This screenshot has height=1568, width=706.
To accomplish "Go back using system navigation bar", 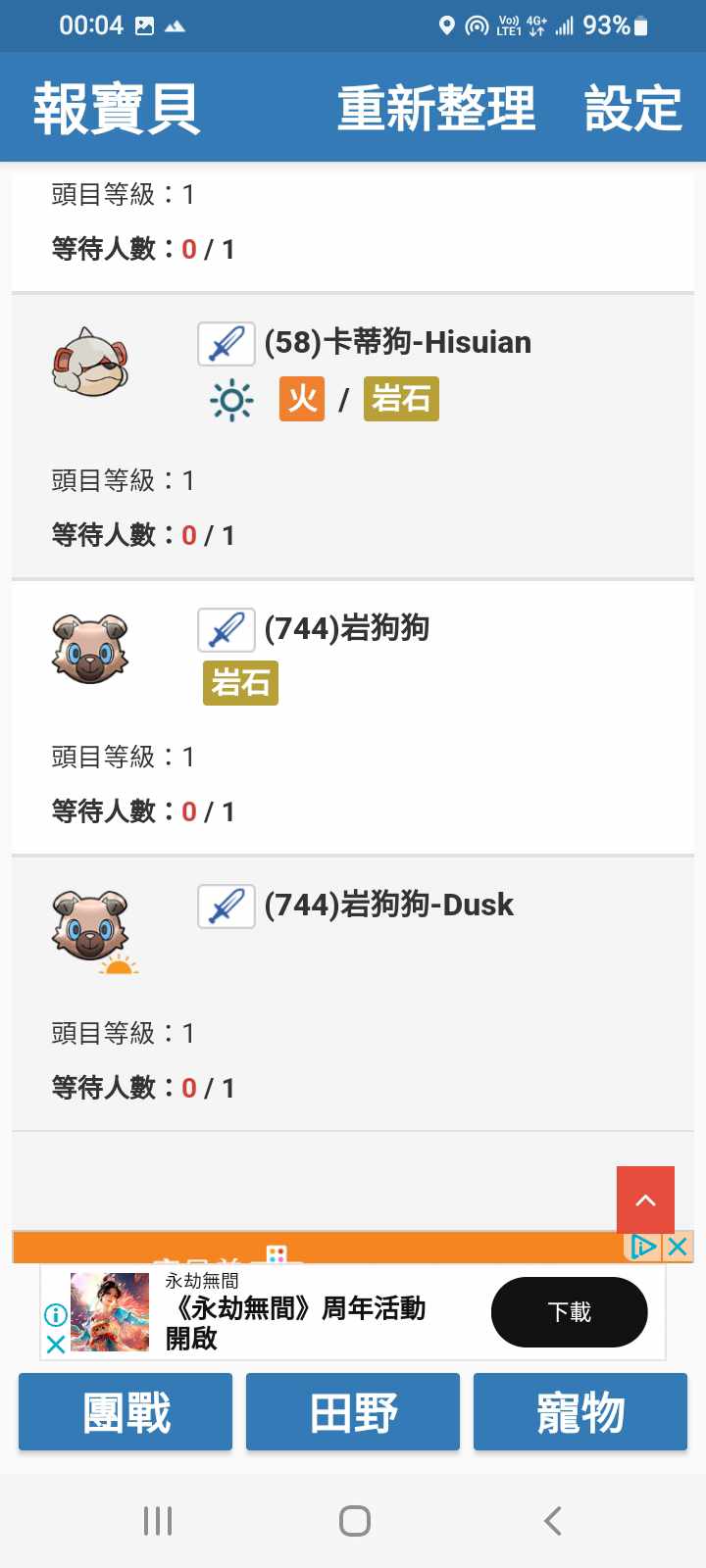I will (x=552, y=1521).
